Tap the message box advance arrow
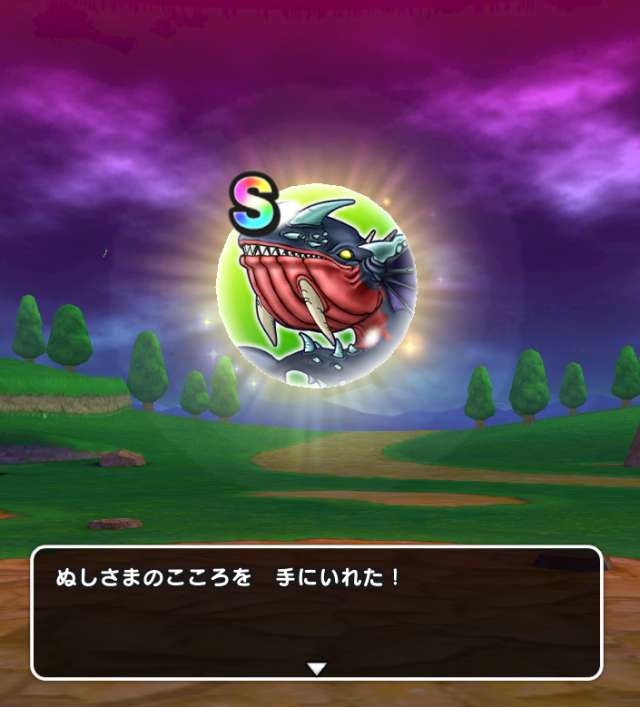Viewport: 640px width, 707px height. pyautogui.click(x=316, y=668)
